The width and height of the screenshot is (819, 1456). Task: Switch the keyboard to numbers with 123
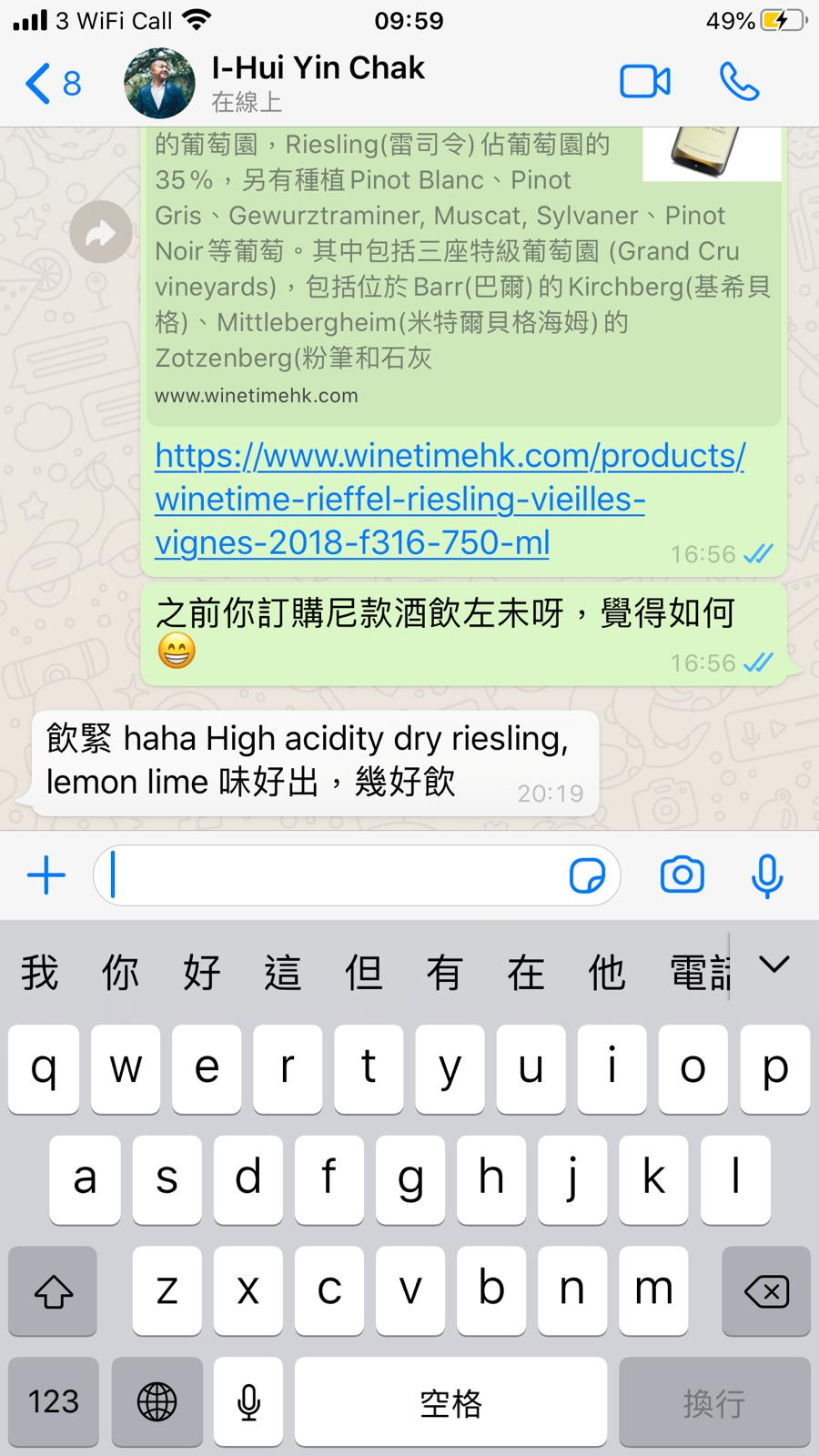point(53,1401)
